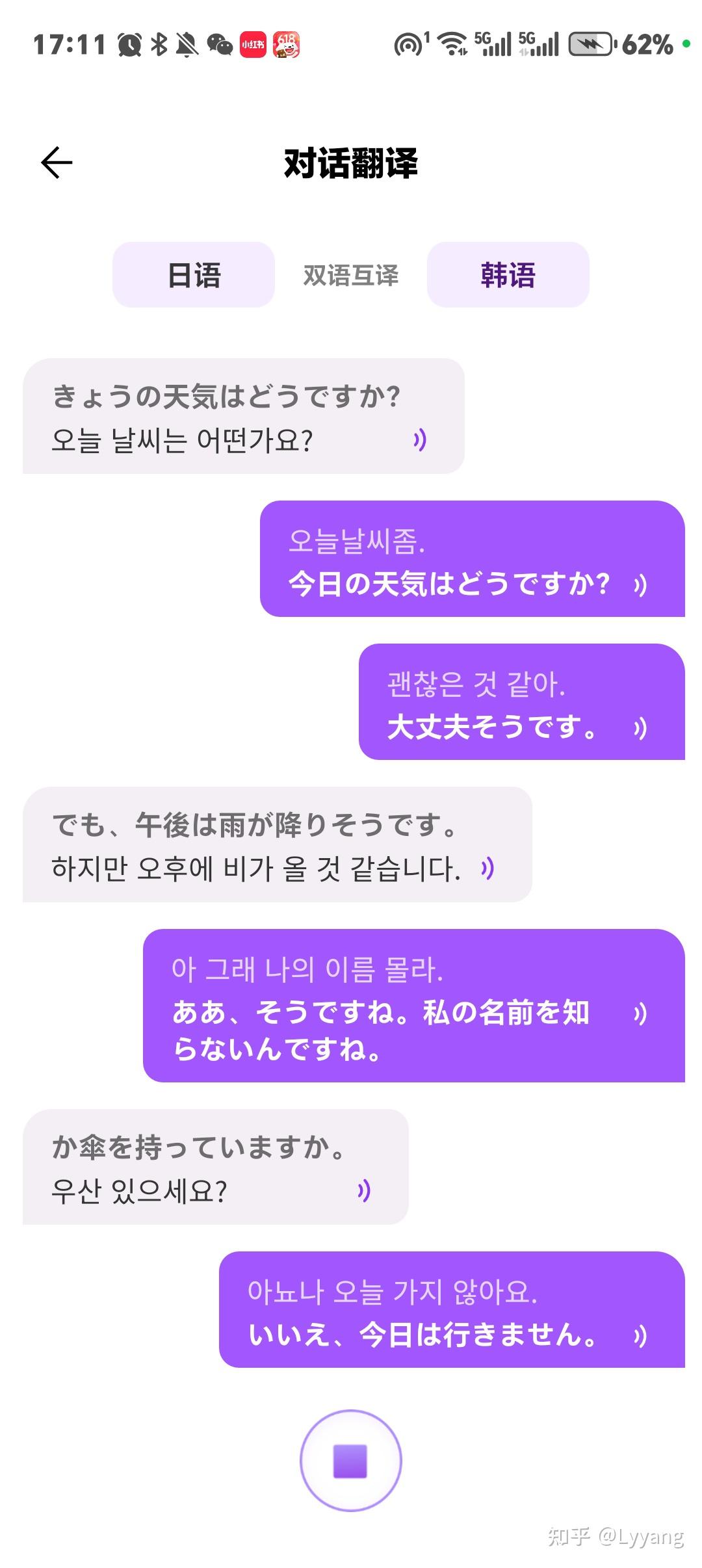This screenshot has height=1568, width=702.
Task: Tap the 对话翻译 title bar
Action: [351, 163]
